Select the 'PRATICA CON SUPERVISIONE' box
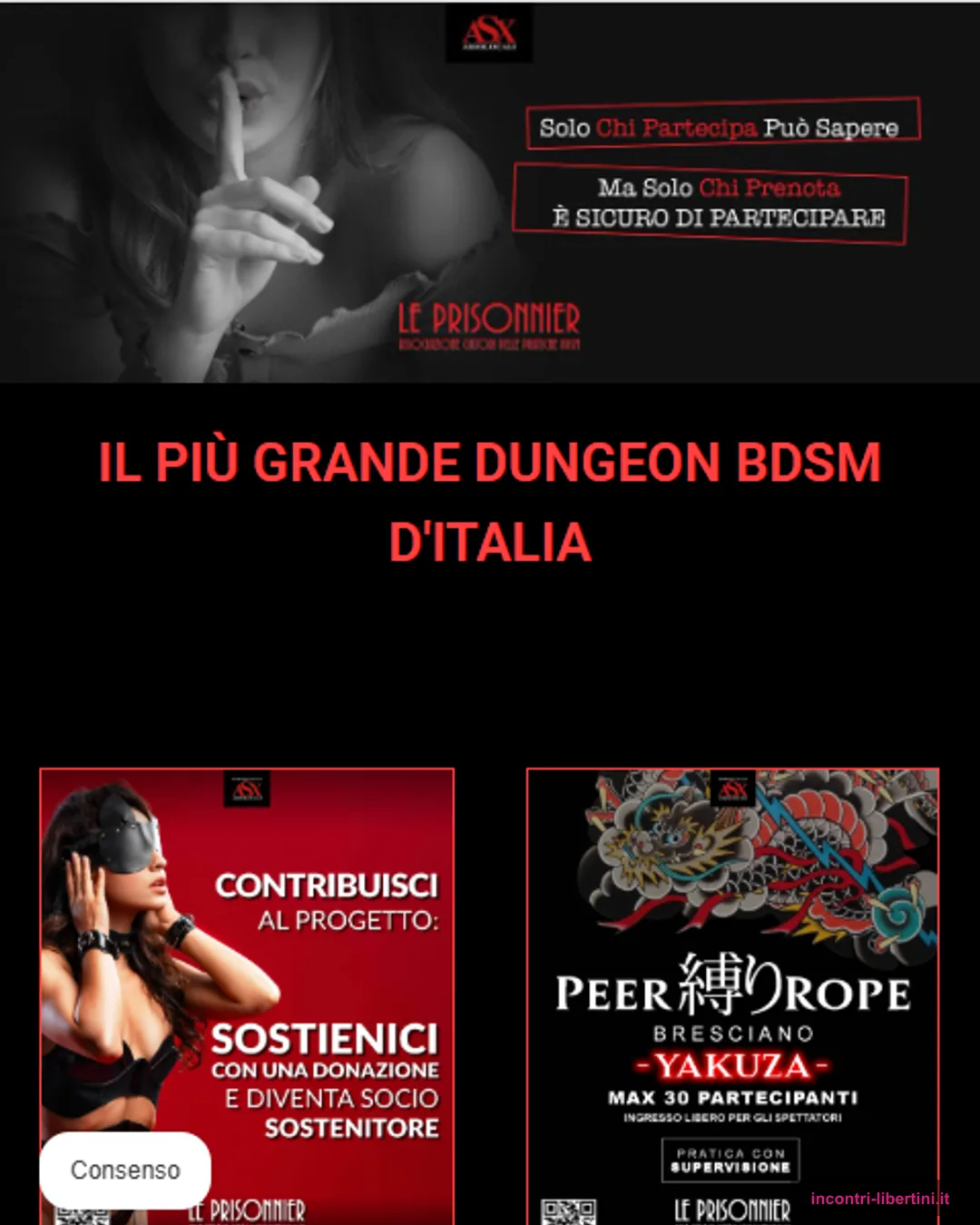Screen dimensions: 980x1225 [731, 1158]
